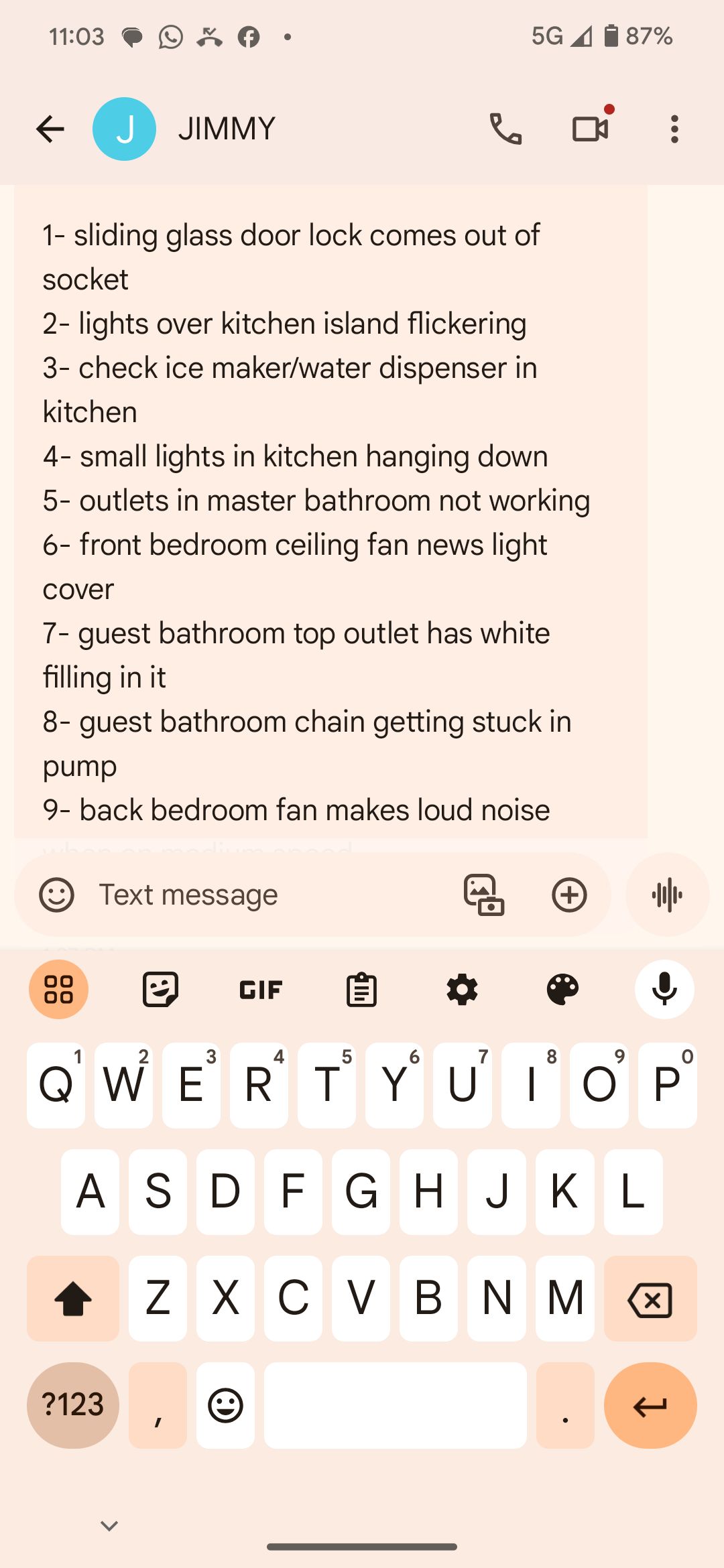The image size is (724, 1568).
Task: Start a voice call with JIMMY
Action: click(x=505, y=129)
